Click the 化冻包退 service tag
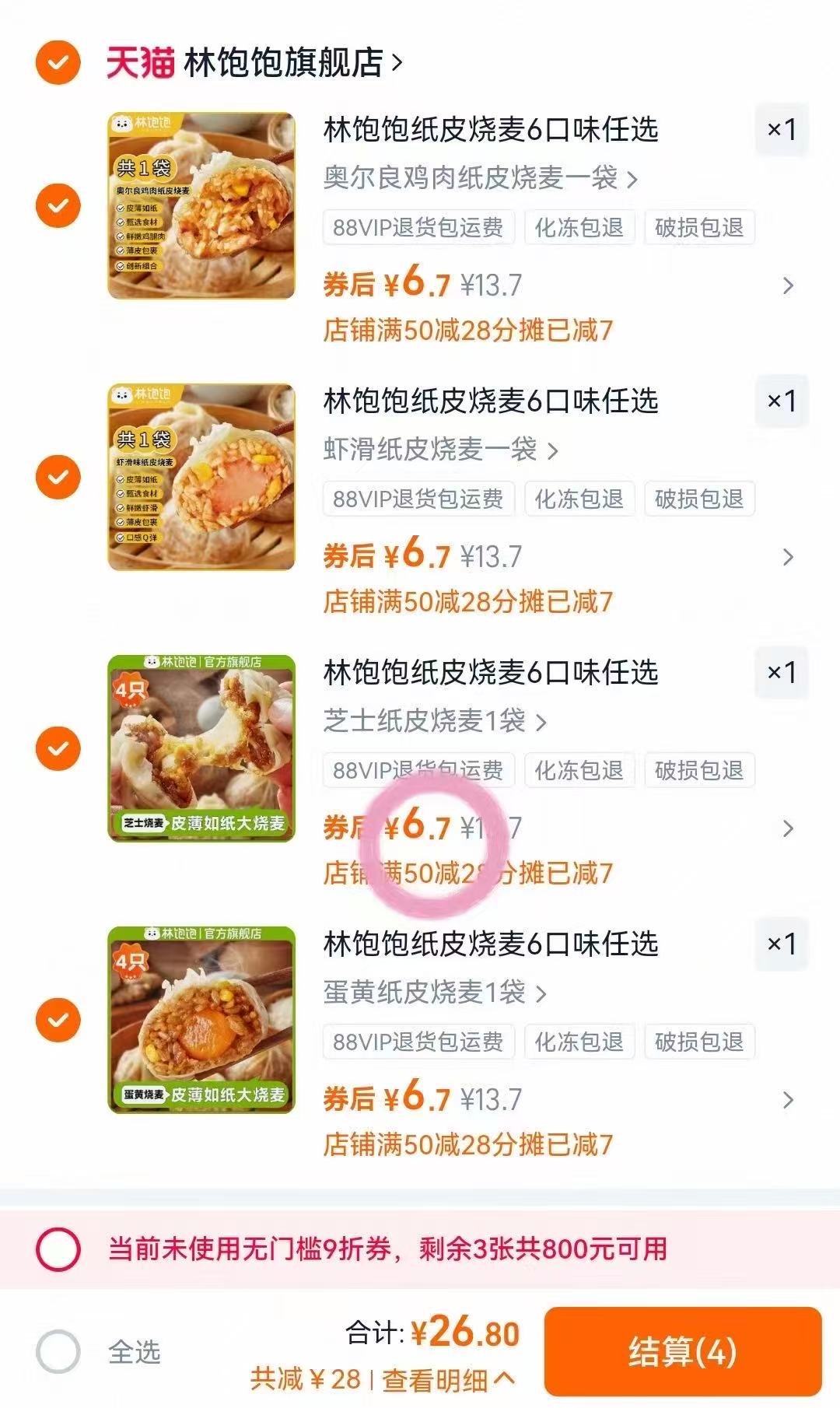Viewport: 840px width, 1408px height. pos(580,228)
